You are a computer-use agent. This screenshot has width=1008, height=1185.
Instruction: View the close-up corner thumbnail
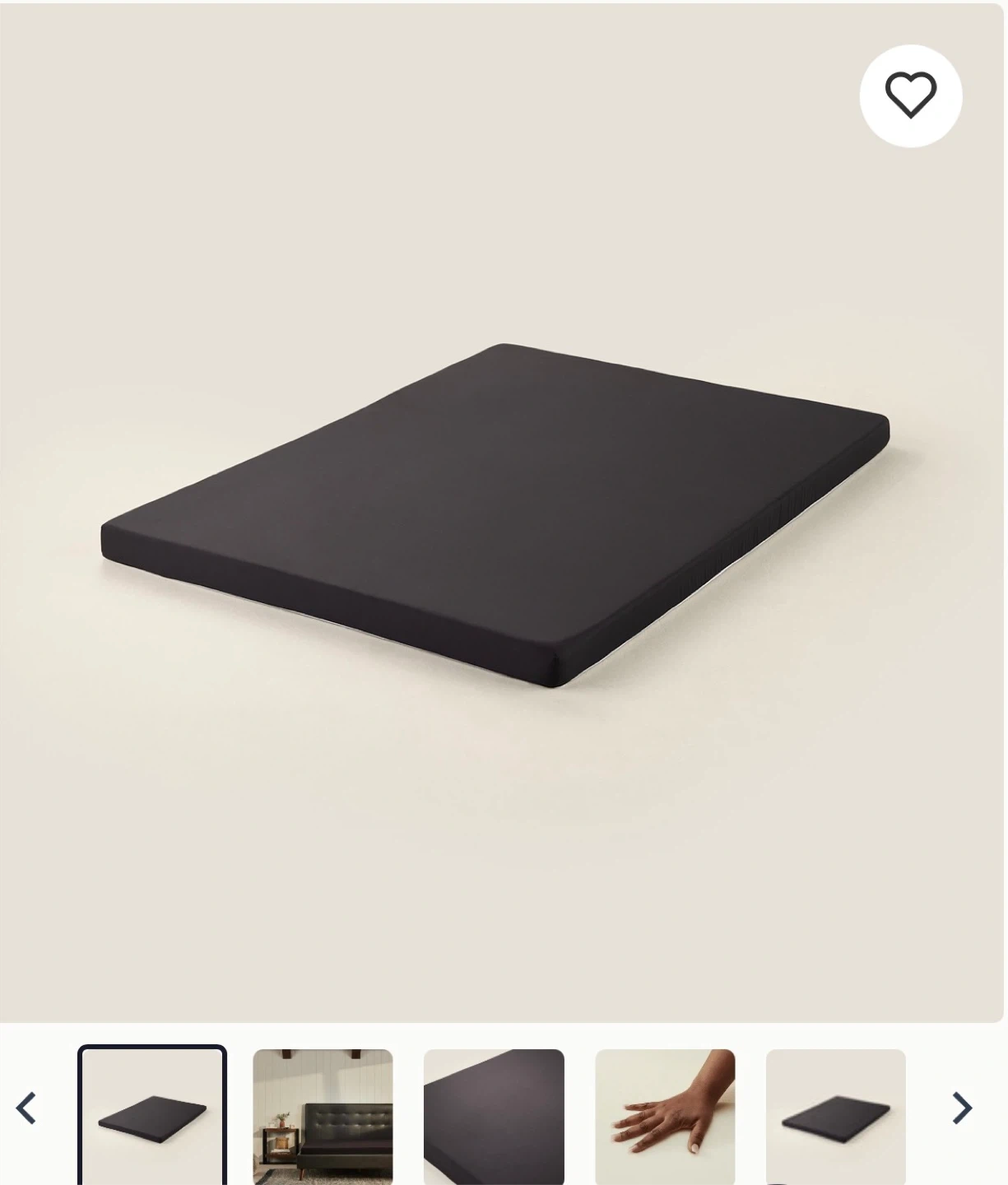pyautogui.click(x=494, y=1115)
